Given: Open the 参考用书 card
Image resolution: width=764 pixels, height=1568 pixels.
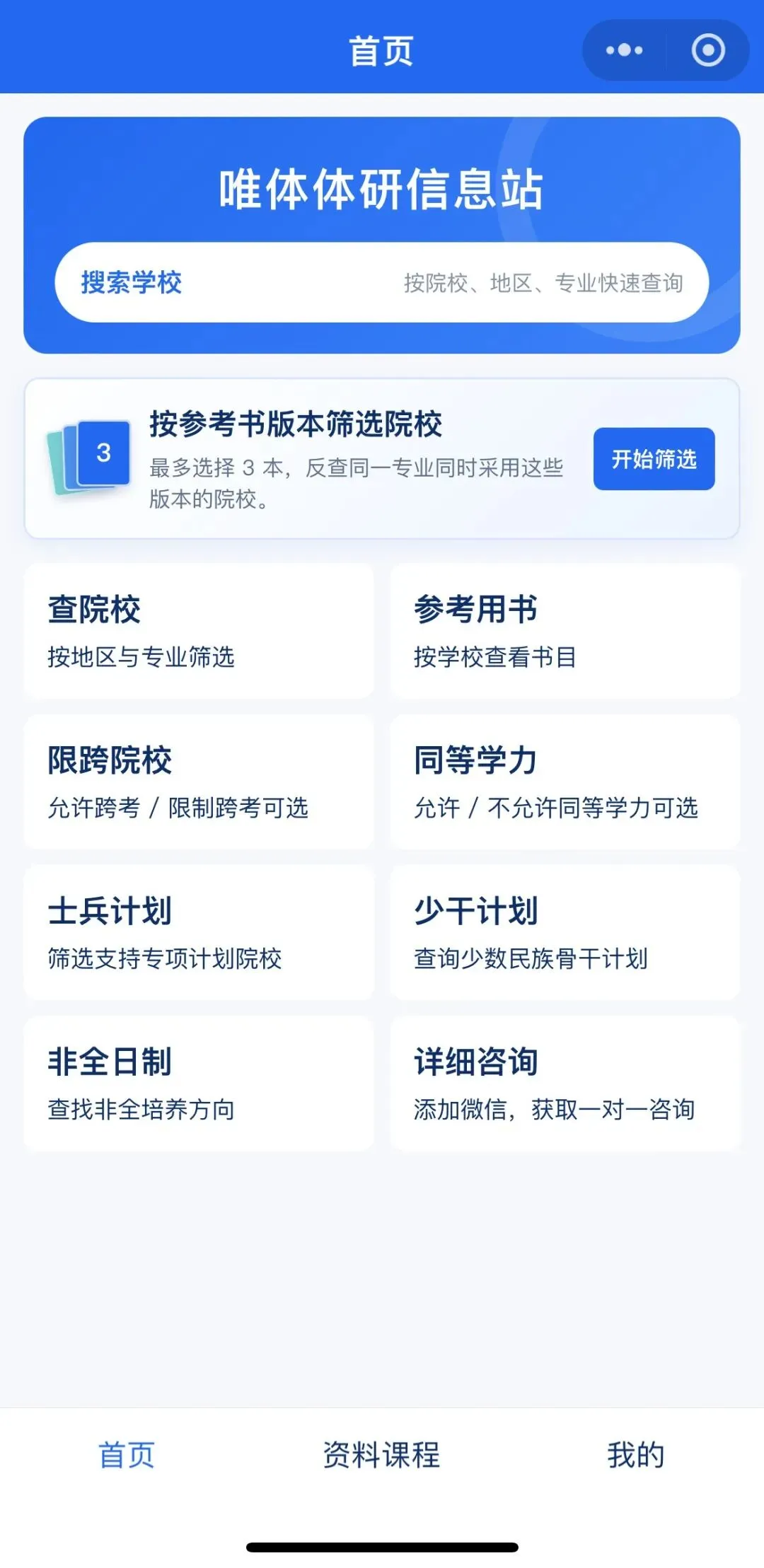Looking at the screenshot, I should [565, 631].
